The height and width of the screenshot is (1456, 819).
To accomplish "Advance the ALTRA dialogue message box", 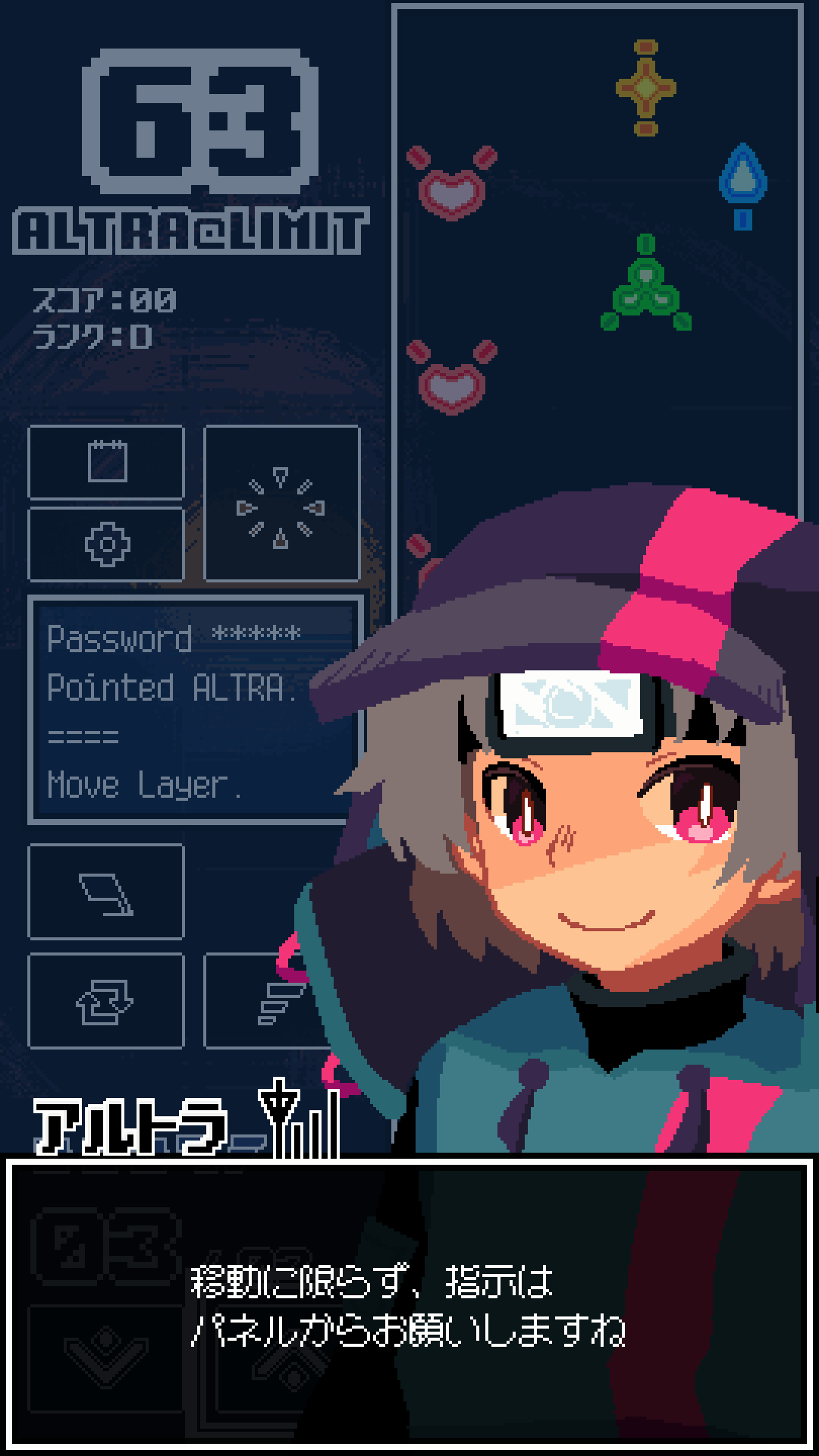I will click(409, 1303).
